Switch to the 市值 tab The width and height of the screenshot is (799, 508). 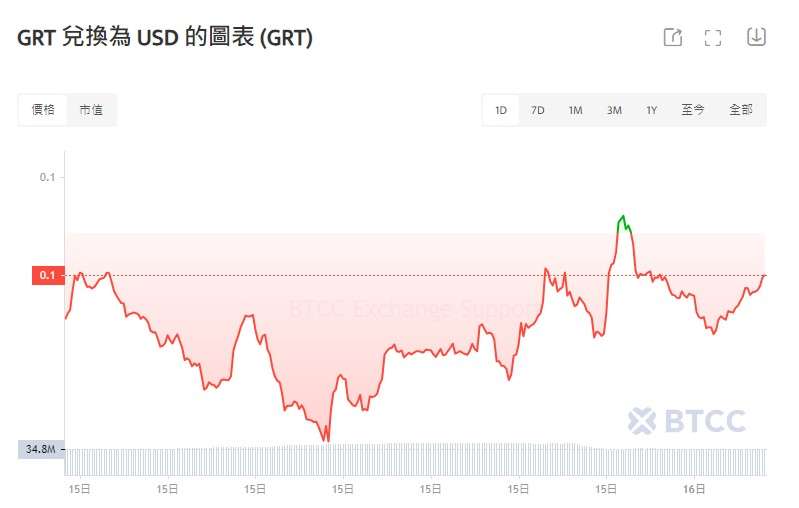(x=91, y=110)
